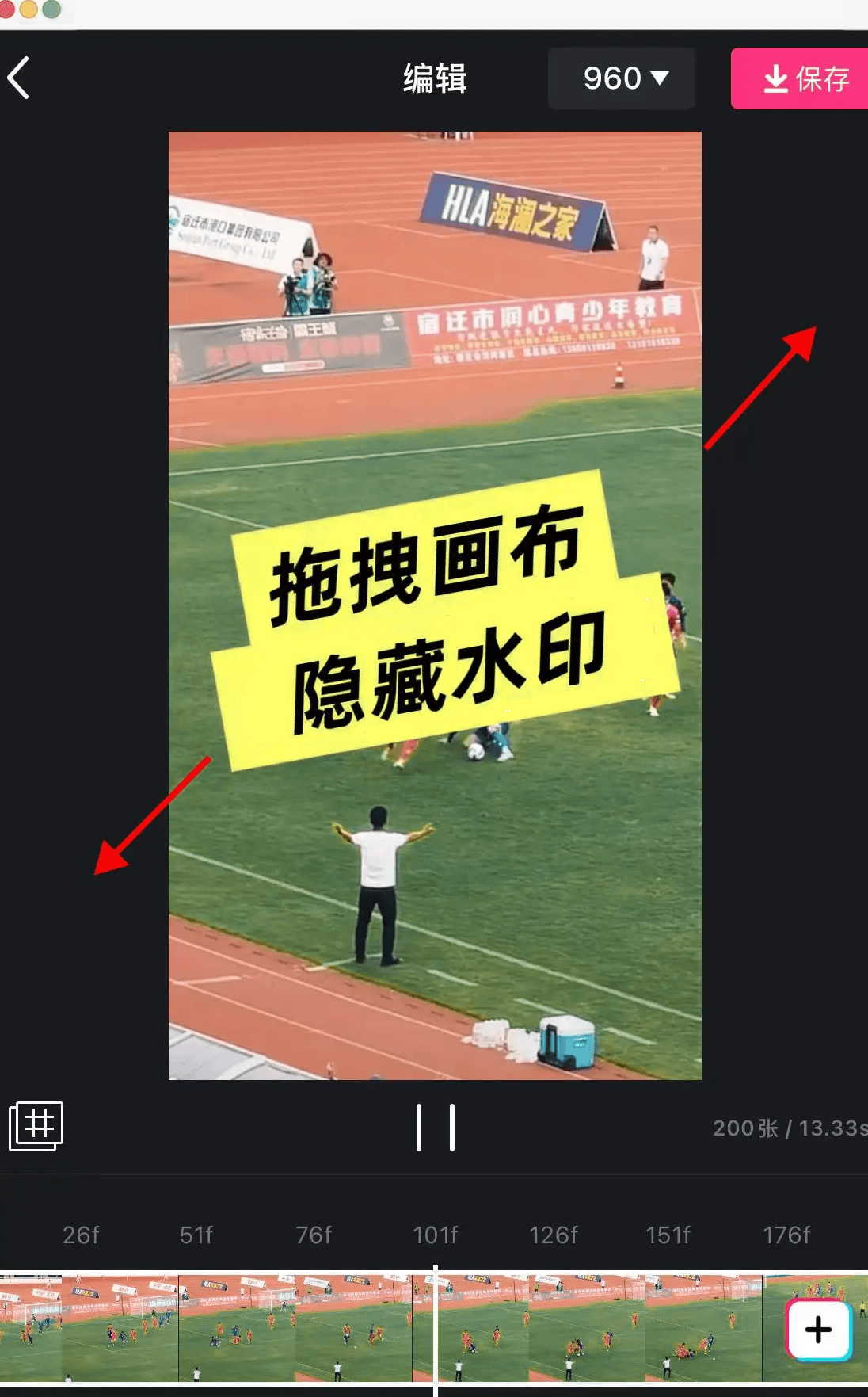Tap the pink 保存 save button
The image size is (868, 1397).
click(x=800, y=78)
